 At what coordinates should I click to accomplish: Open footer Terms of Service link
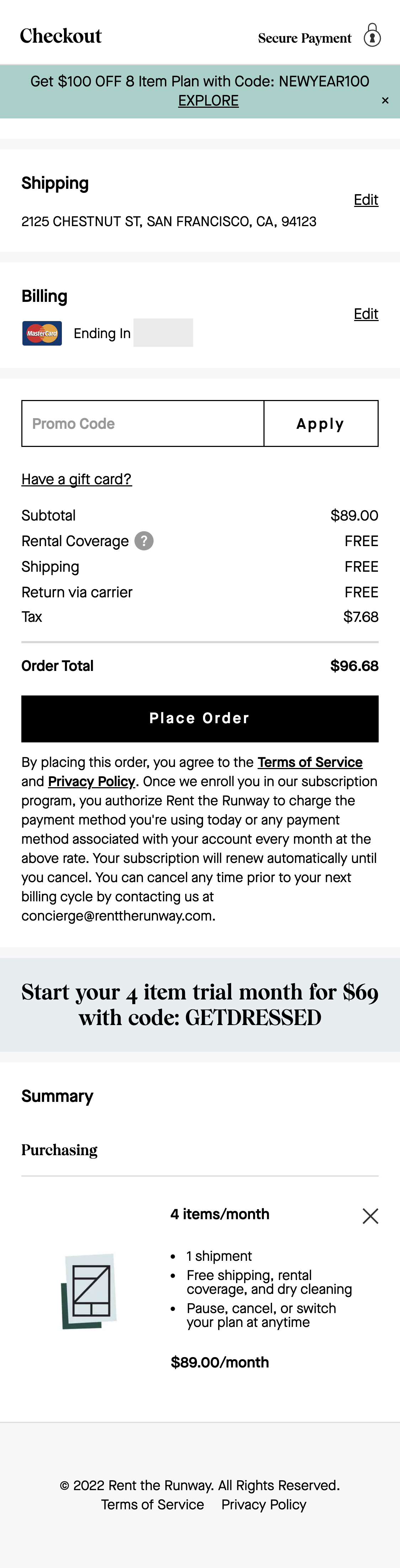coord(152,1504)
